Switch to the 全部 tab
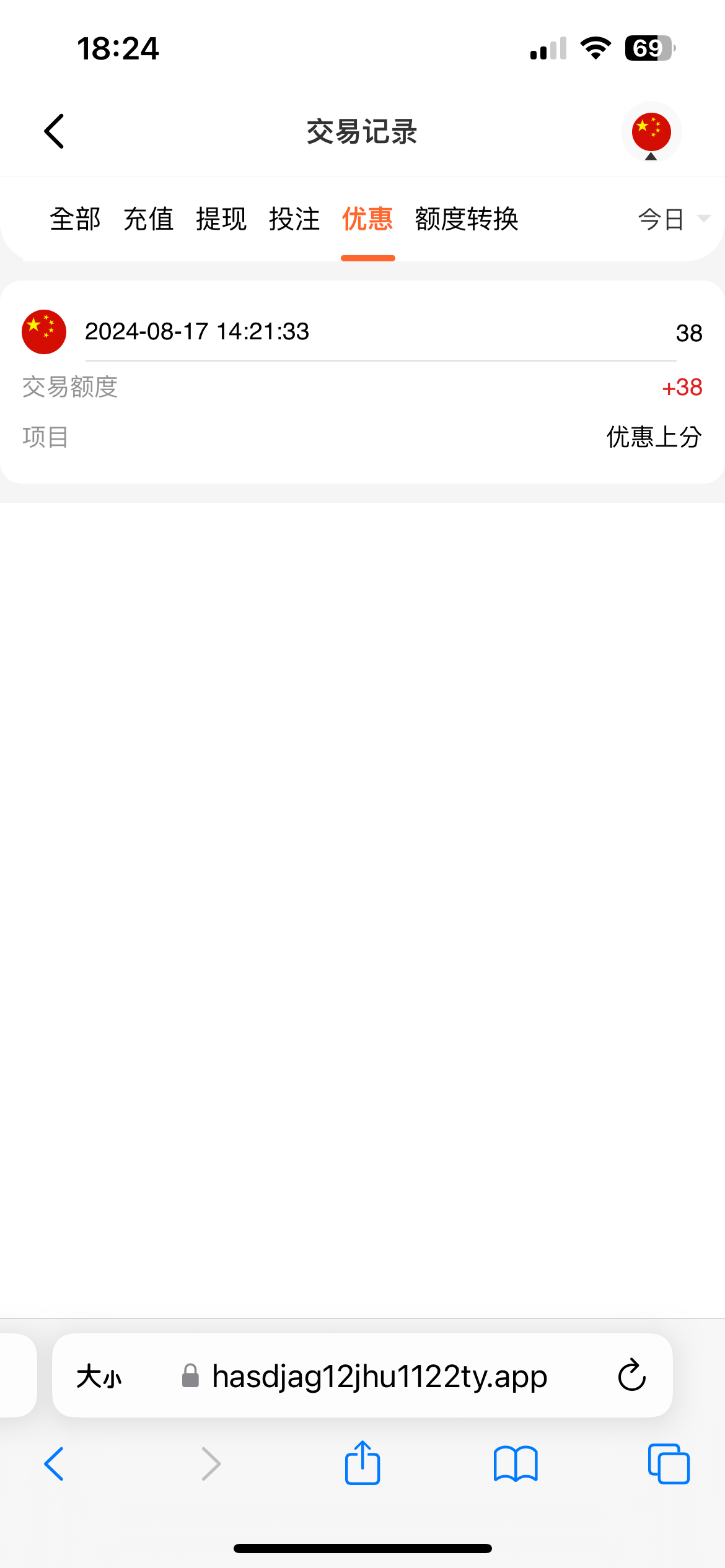 point(75,219)
